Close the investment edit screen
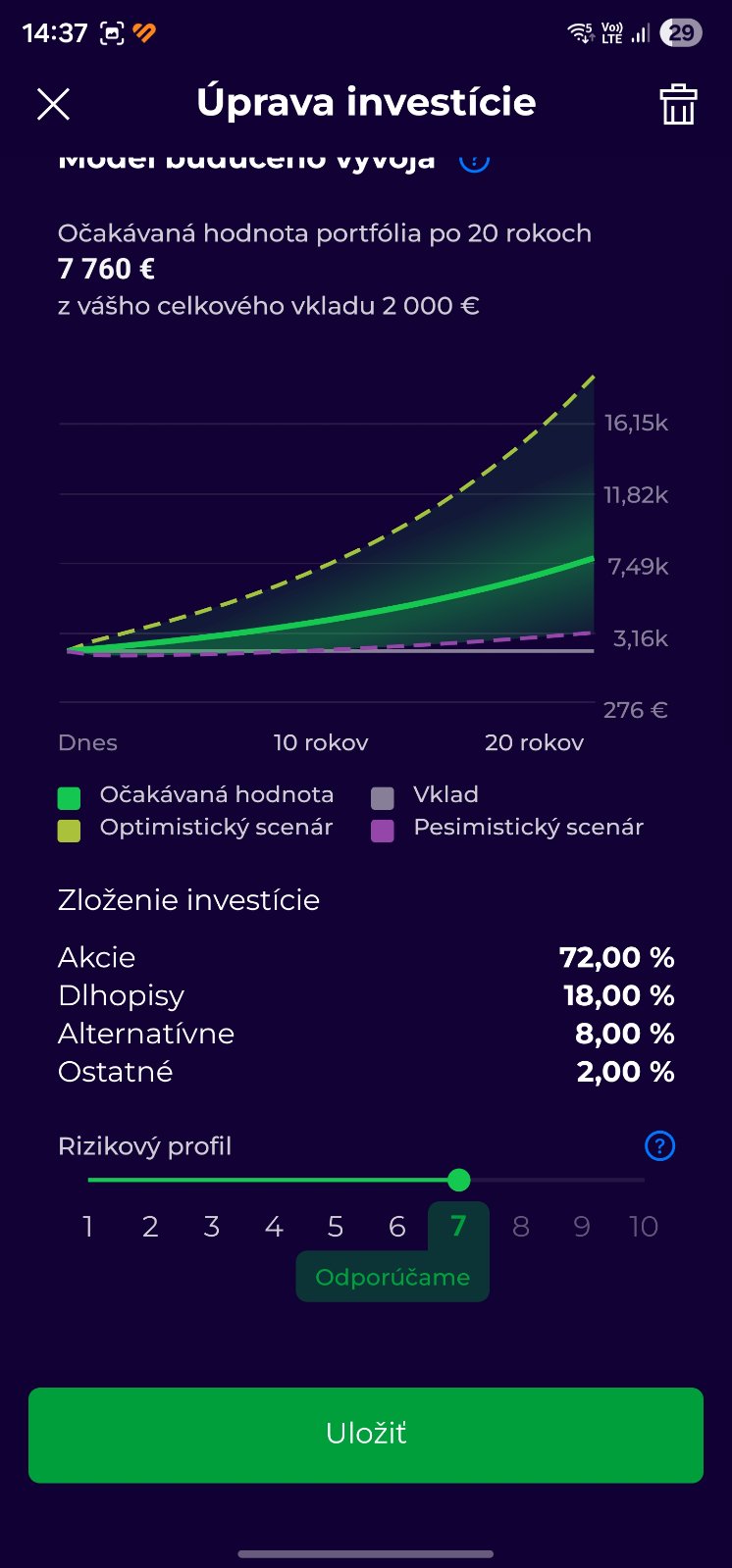Screen dimensions: 732x1568 click(53, 104)
